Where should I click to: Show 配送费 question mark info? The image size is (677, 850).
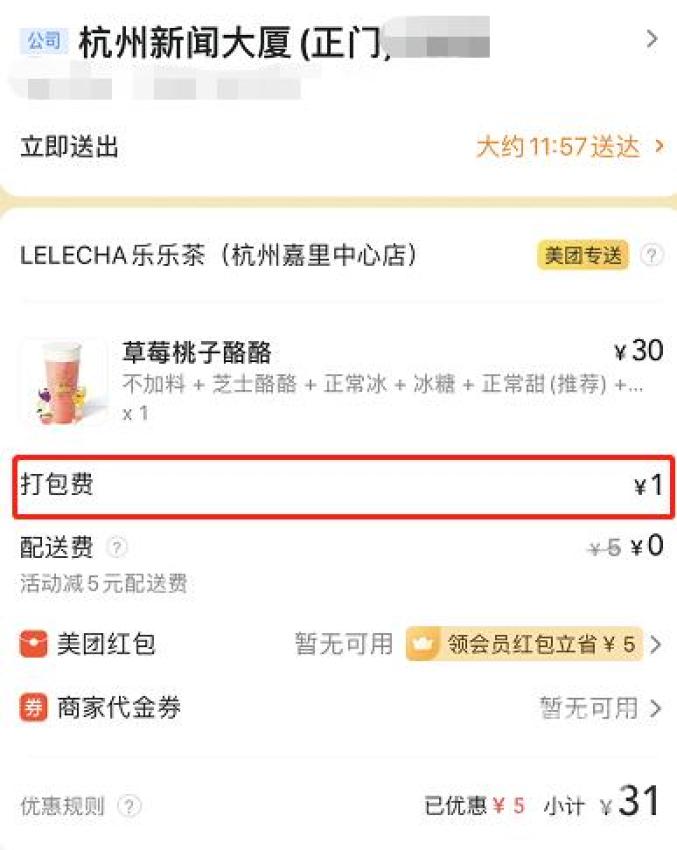[x=117, y=547]
